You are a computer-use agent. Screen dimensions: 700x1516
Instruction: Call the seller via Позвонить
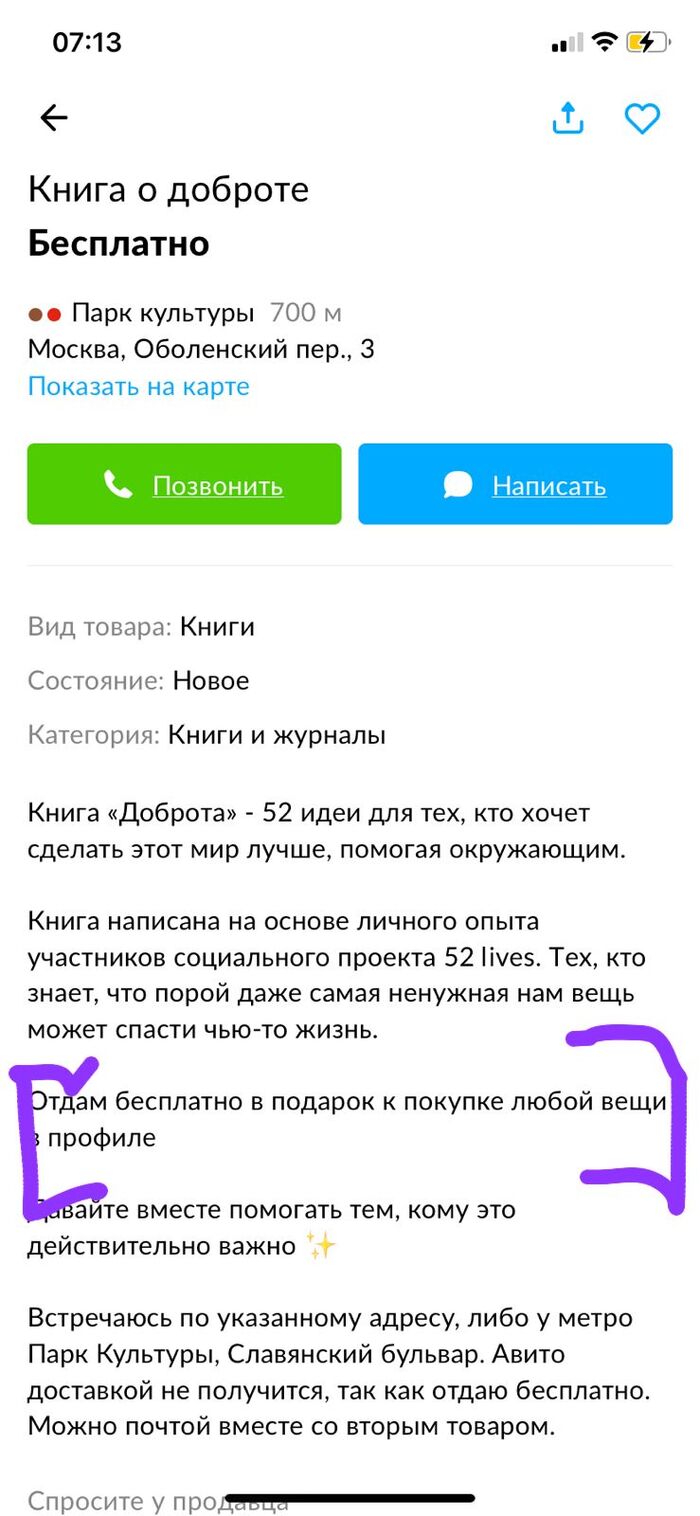[184, 485]
